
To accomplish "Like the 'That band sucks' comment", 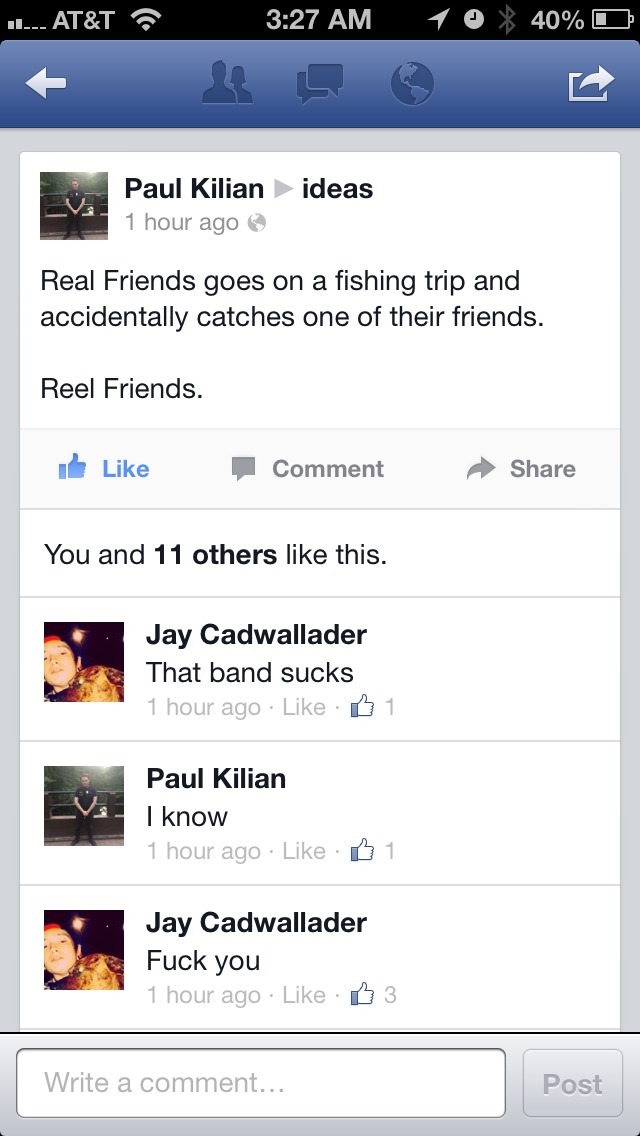I will (x=304, y=707).
